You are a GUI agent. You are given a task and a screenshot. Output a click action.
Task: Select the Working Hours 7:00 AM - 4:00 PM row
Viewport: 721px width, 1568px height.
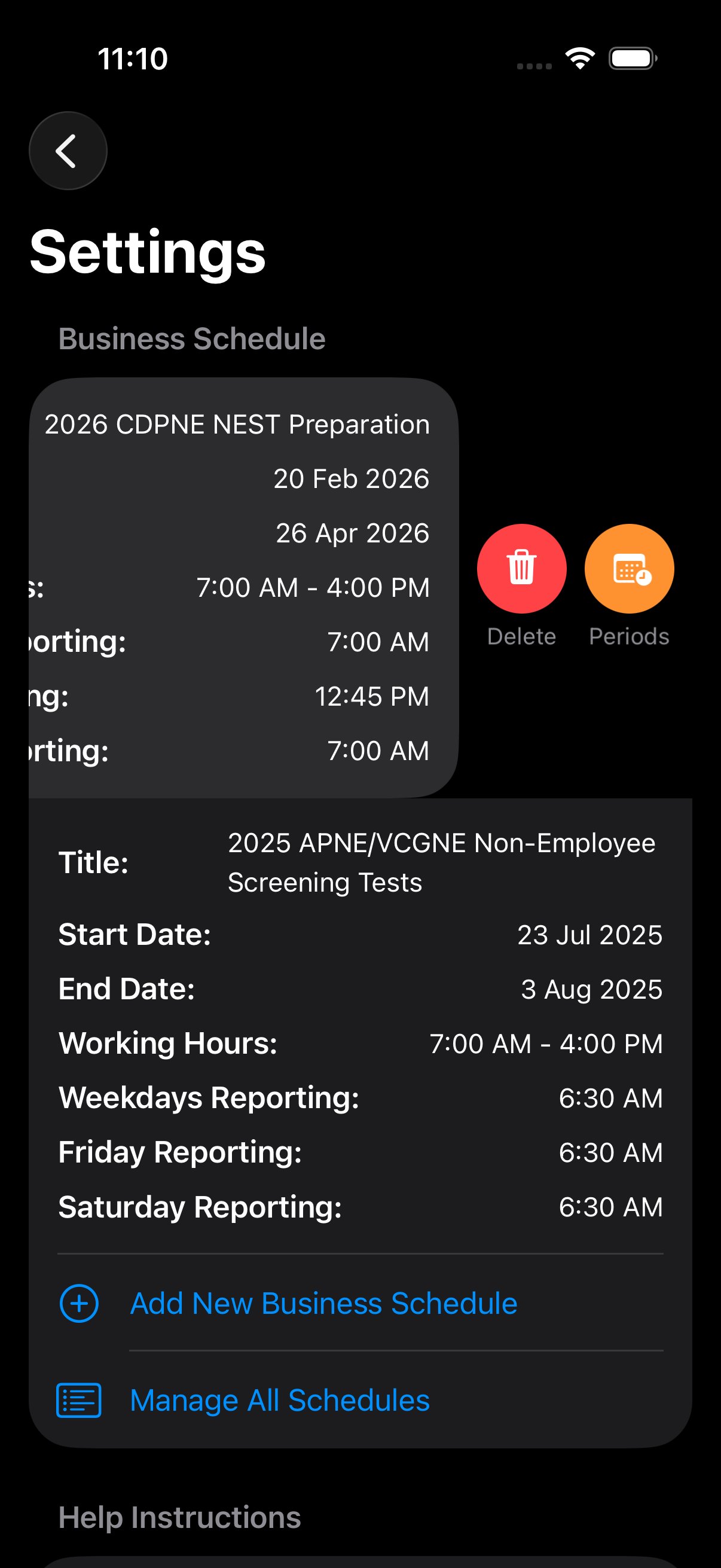click(359, 1044)
